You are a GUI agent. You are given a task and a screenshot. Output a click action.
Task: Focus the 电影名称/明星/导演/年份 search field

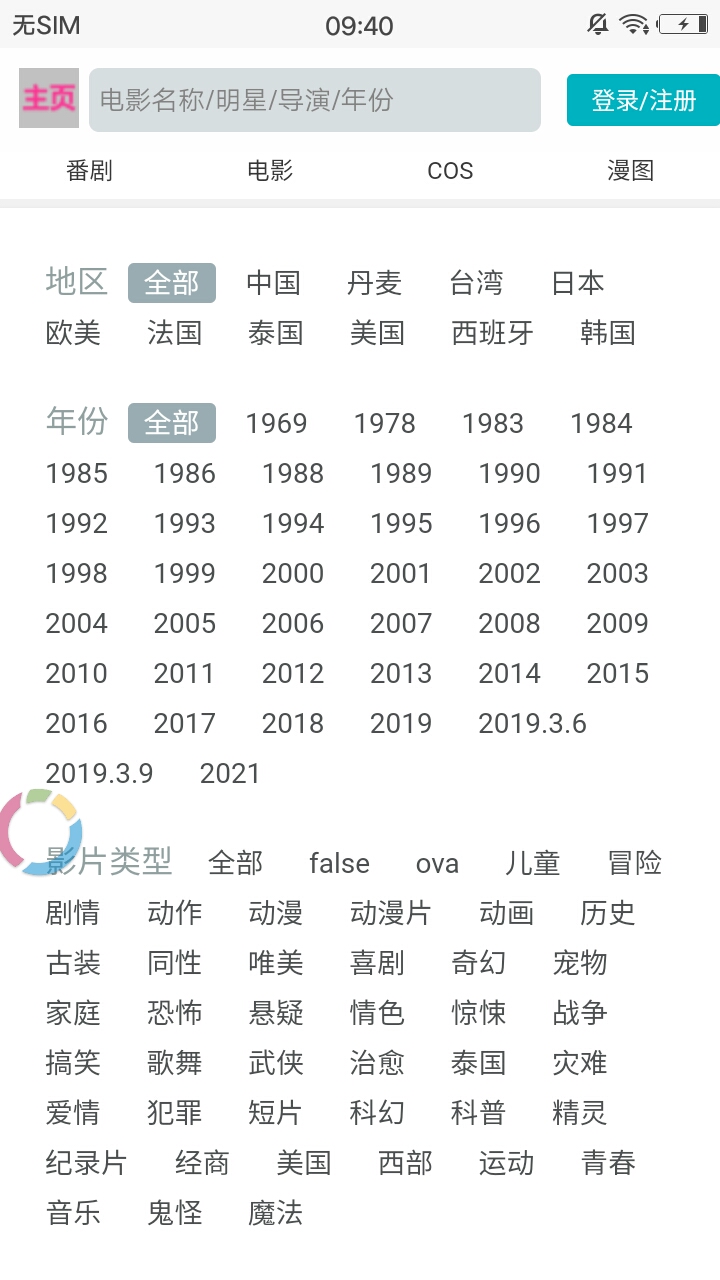(315, 100)
